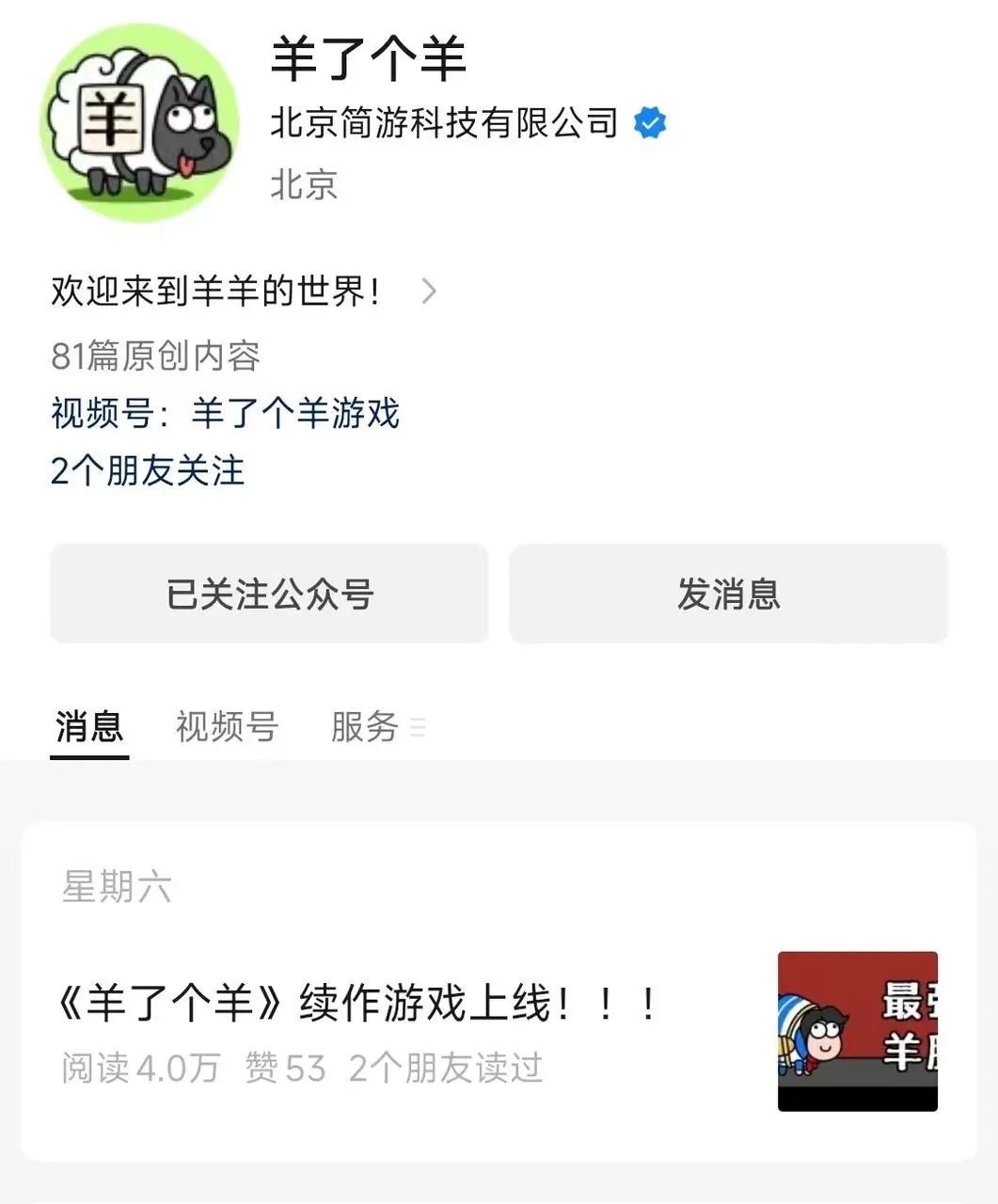The image size is (998, 1204).
Task: Click the 北京 location text
Action: (300, 184)
